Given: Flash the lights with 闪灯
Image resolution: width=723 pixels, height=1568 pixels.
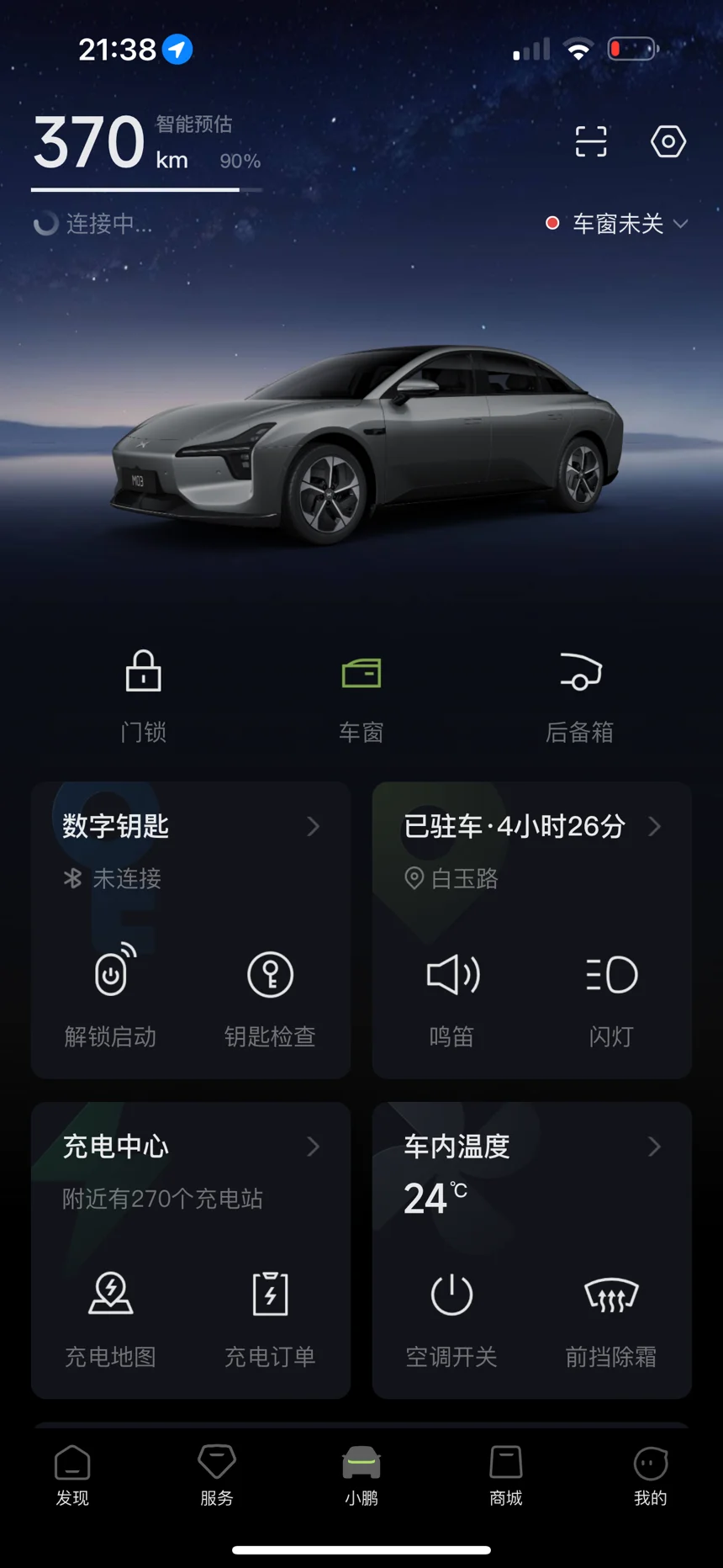Looking at the screenshot, I should tap(611, 994).
